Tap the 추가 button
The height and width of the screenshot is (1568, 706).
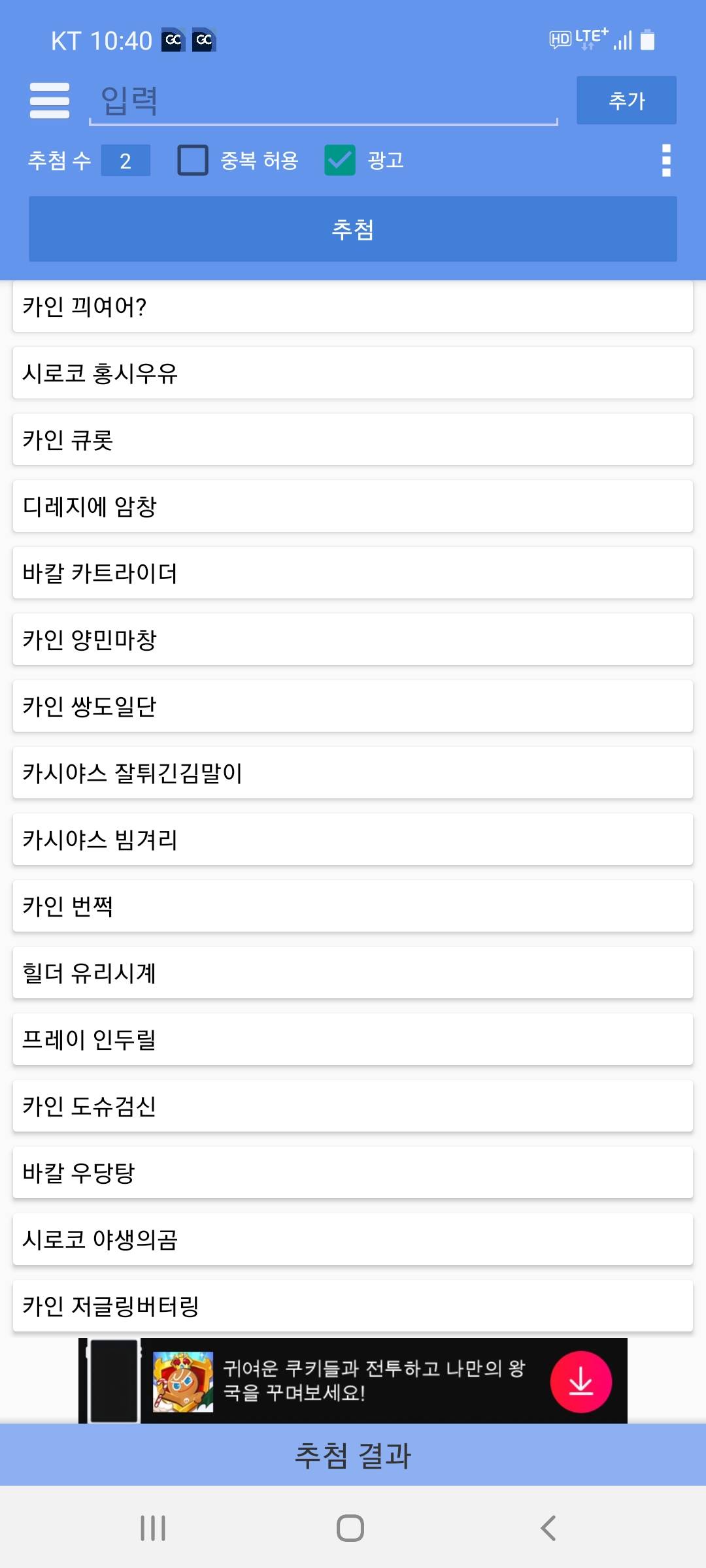pos(626,100)
